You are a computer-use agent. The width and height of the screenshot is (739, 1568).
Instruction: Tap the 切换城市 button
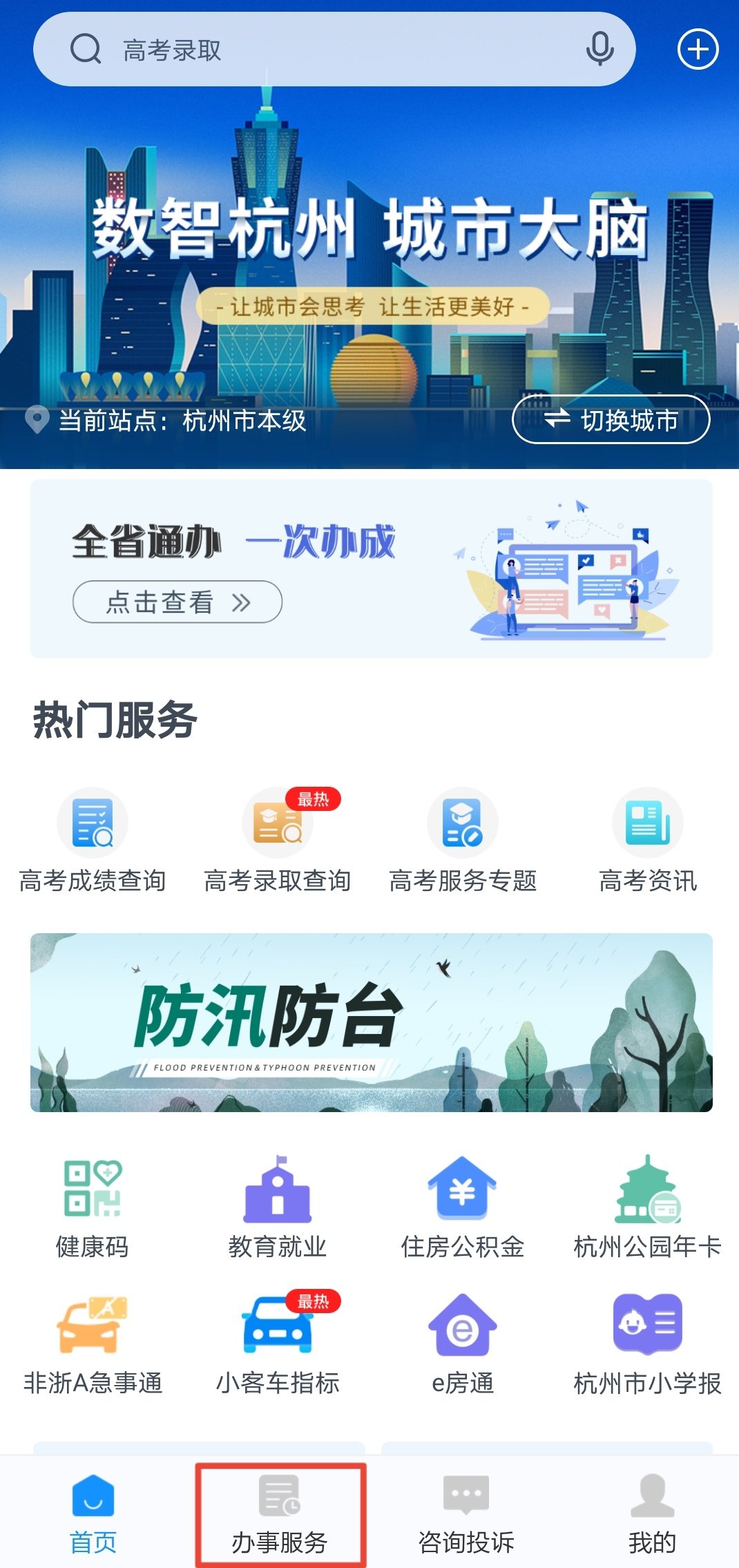pyautogui.click(x=611, y=419)
